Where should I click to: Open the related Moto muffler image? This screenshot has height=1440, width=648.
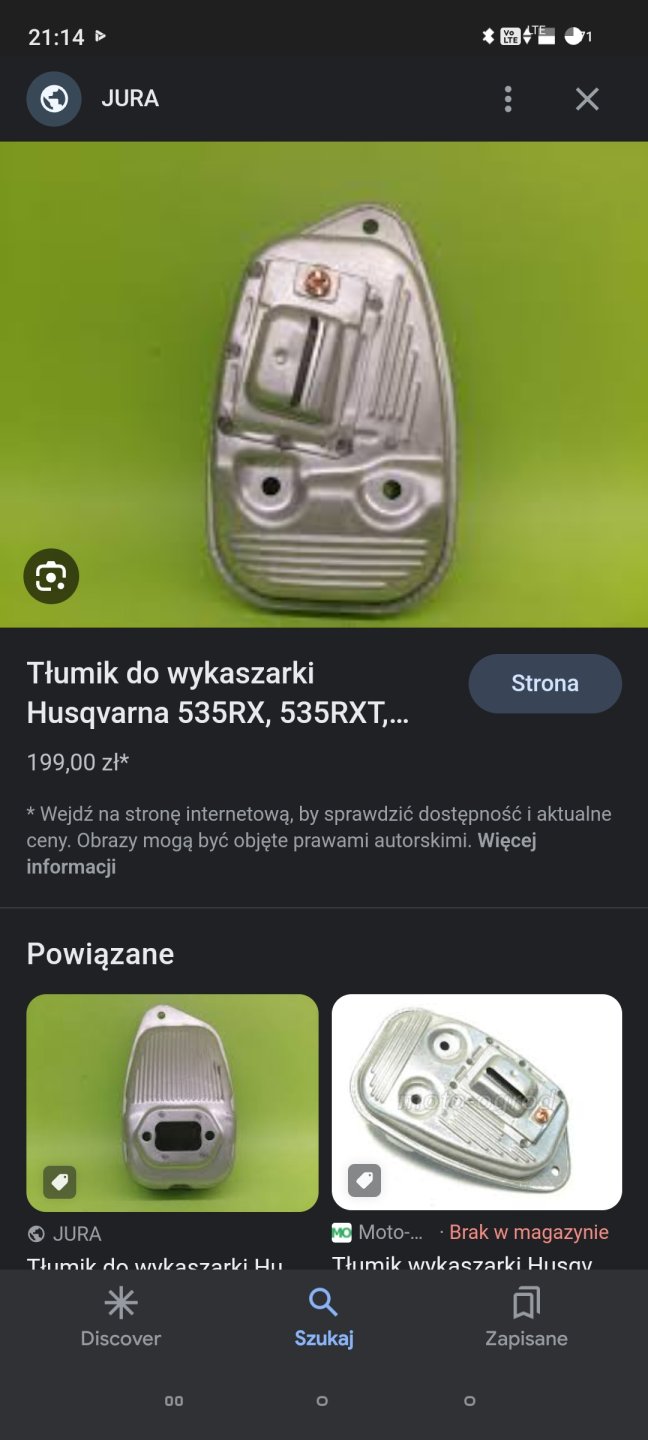pyautogui.click(x=477, y=1102)
